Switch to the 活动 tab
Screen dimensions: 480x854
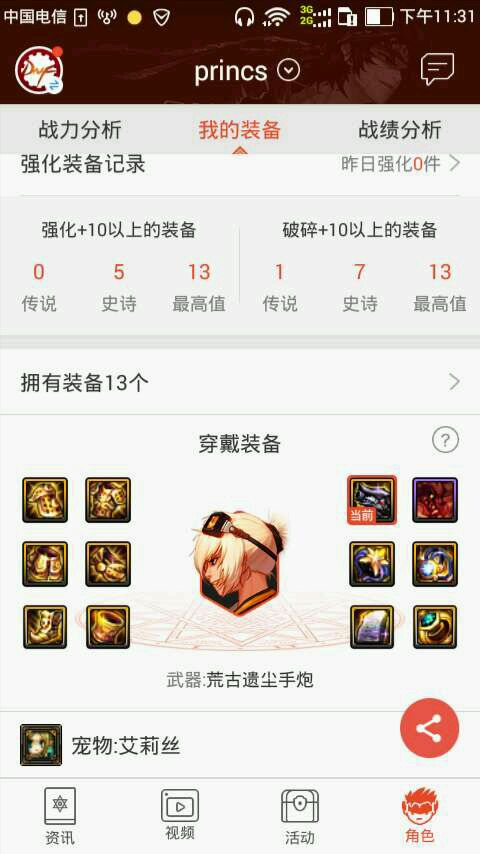point(300,816)
